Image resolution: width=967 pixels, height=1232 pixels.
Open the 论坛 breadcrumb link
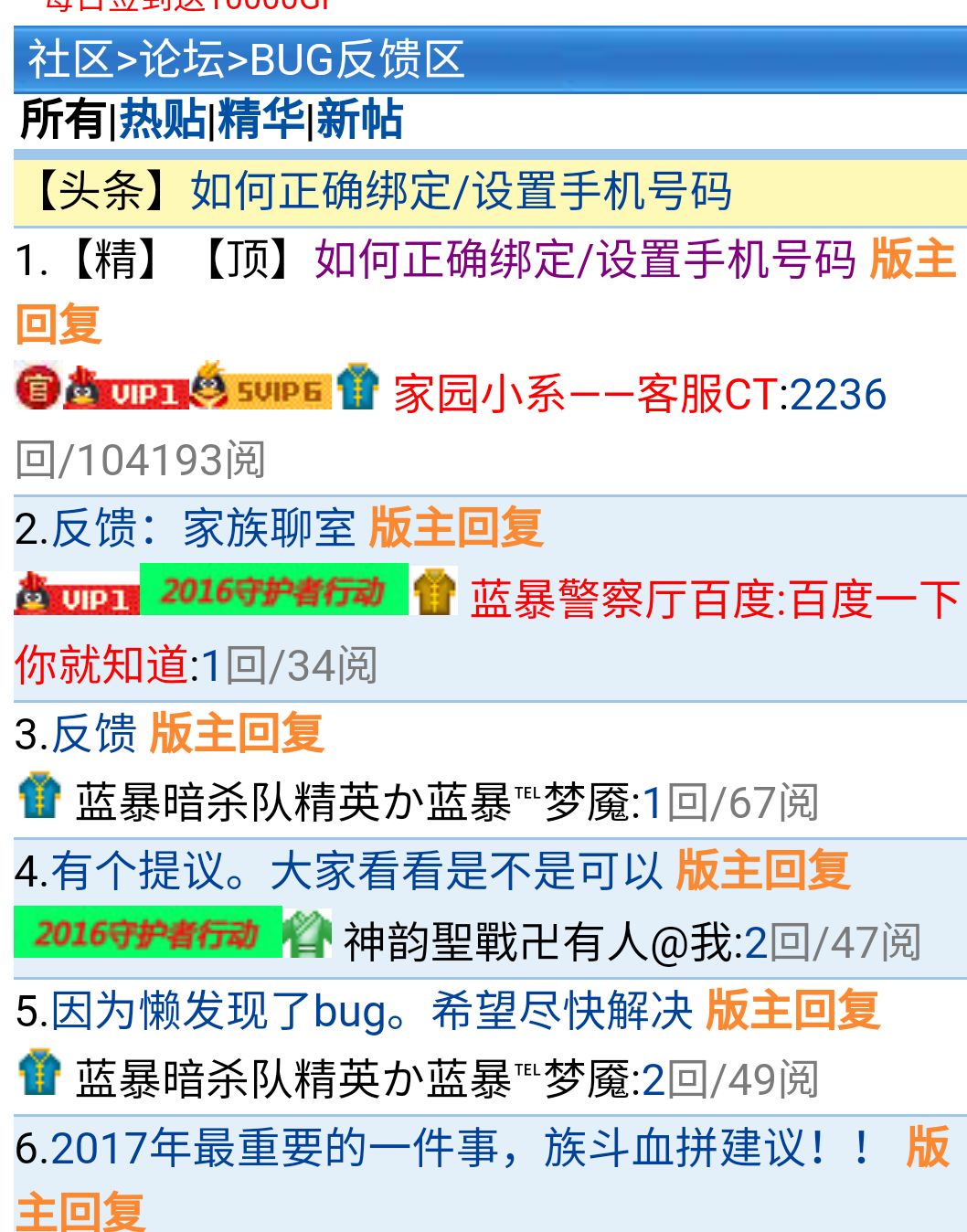tap(181, 60)
